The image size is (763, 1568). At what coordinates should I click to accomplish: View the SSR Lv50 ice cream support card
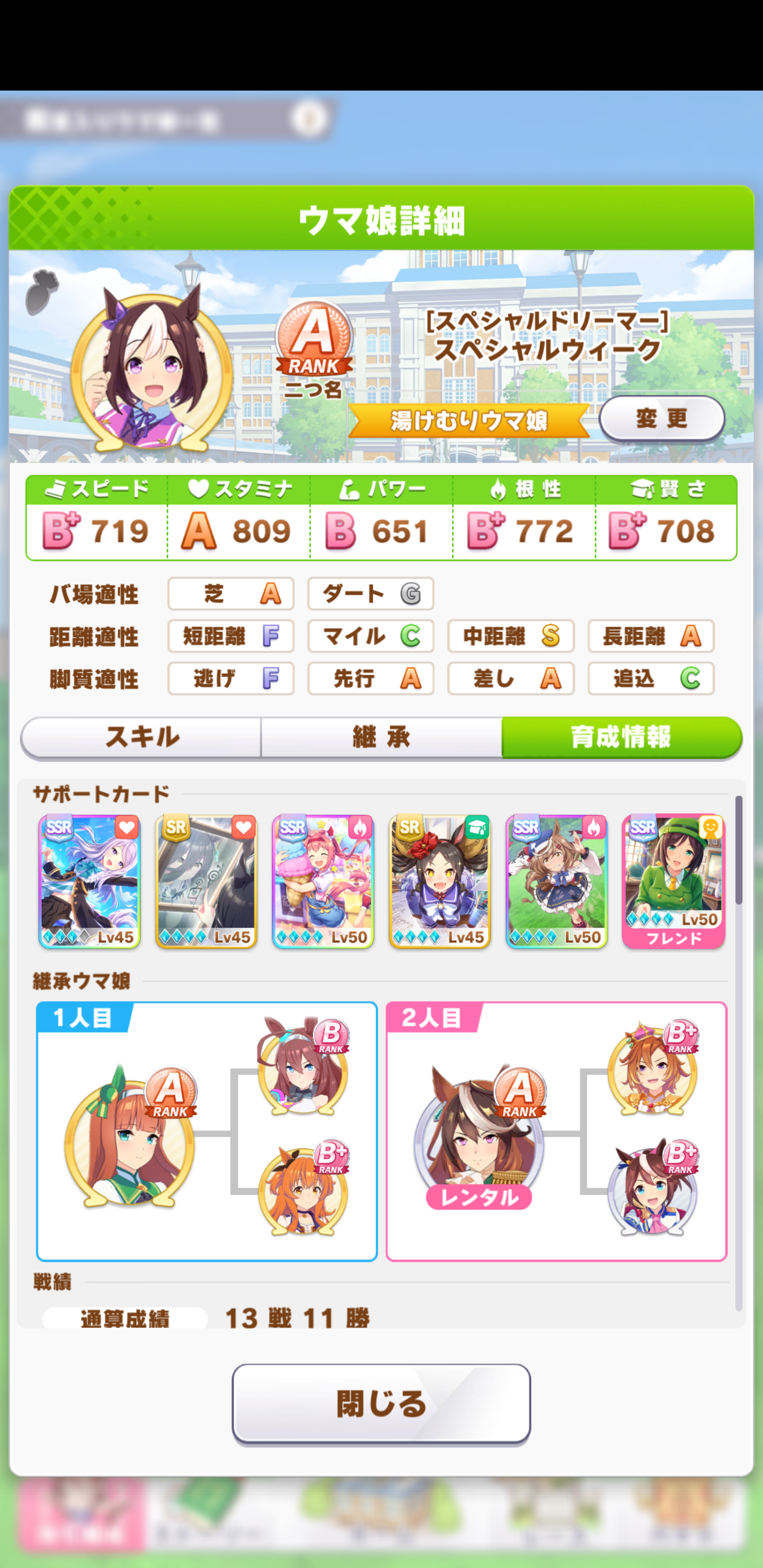(323, 881)
